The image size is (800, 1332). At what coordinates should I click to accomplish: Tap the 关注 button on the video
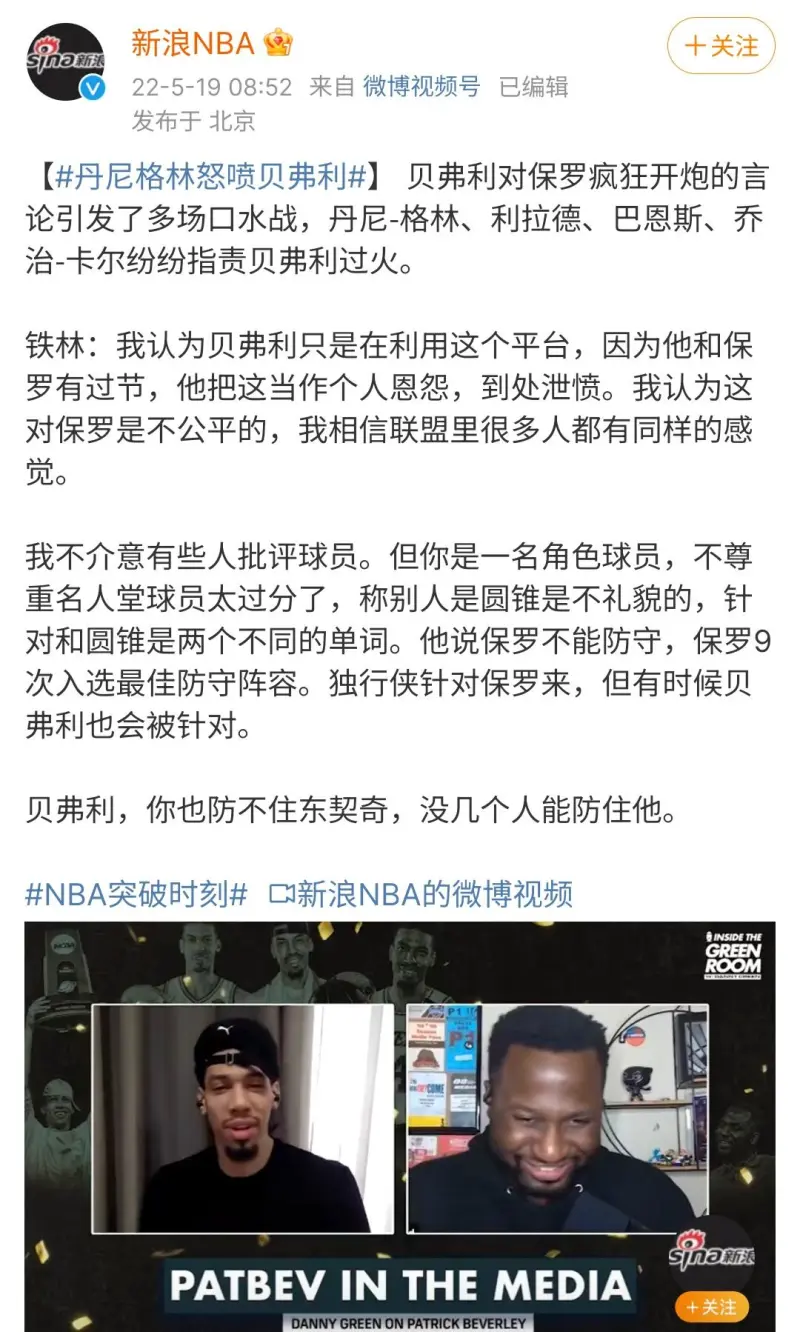click(711, 1305)
